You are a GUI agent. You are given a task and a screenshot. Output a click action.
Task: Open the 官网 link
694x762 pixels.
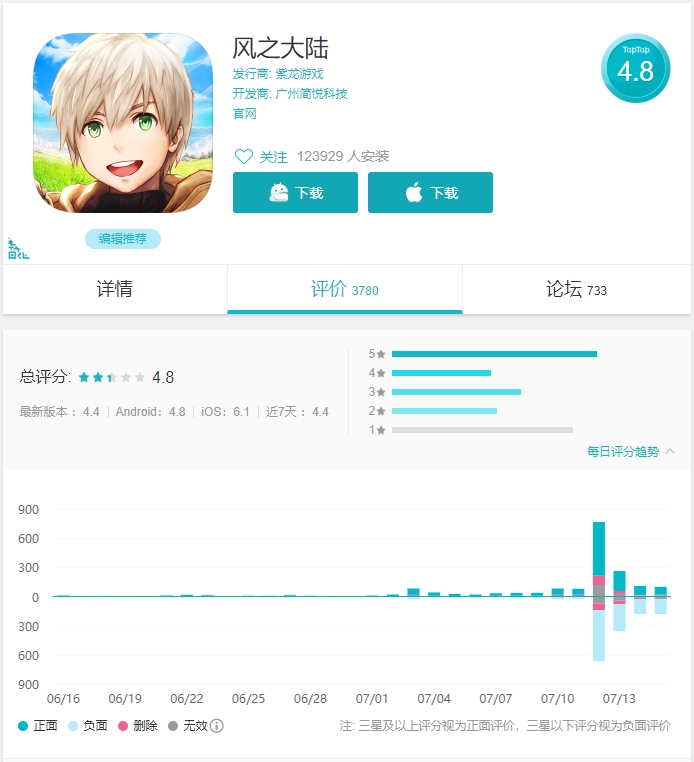244,113
